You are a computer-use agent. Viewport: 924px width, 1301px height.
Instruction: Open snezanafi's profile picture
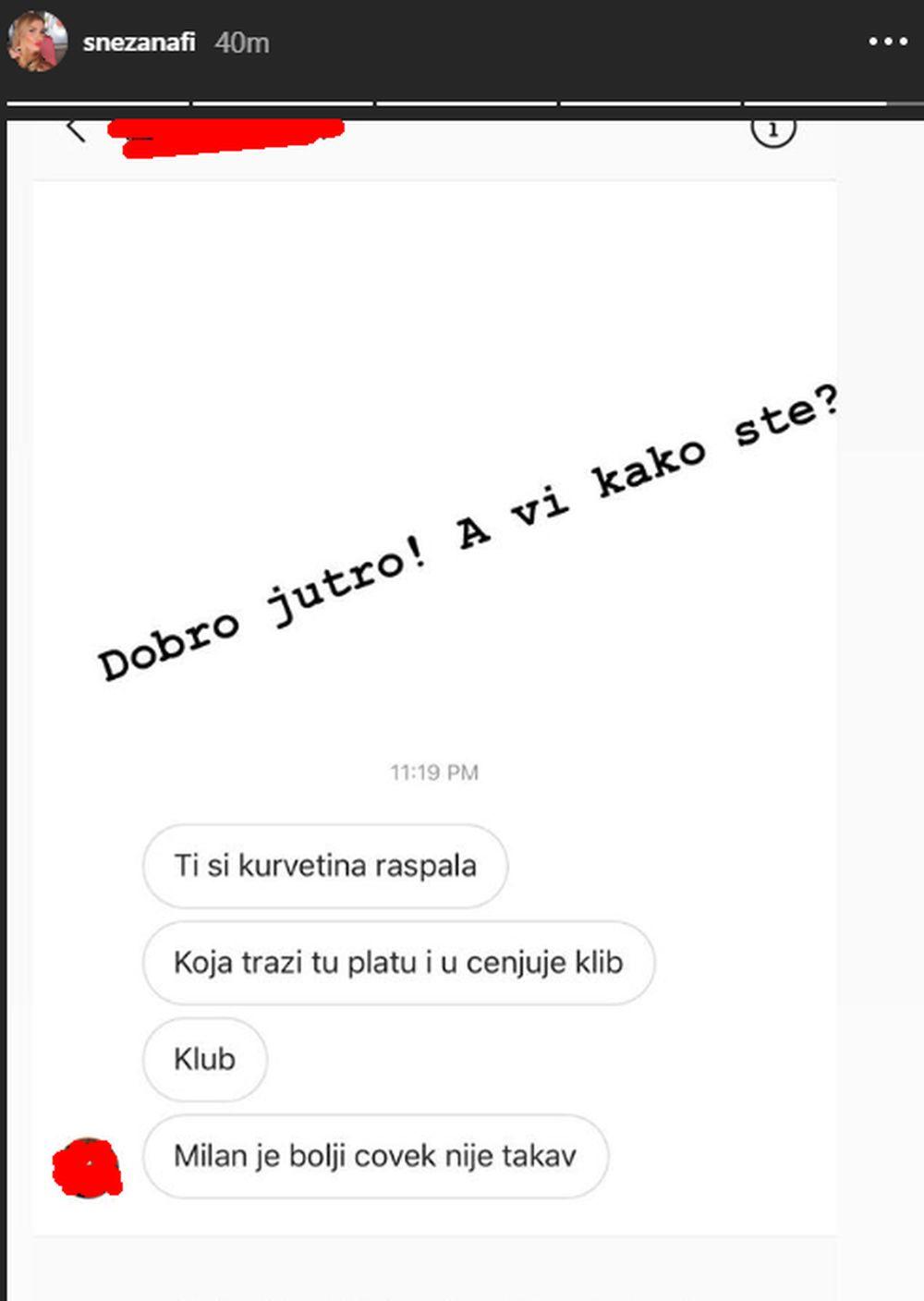(39, 41)
